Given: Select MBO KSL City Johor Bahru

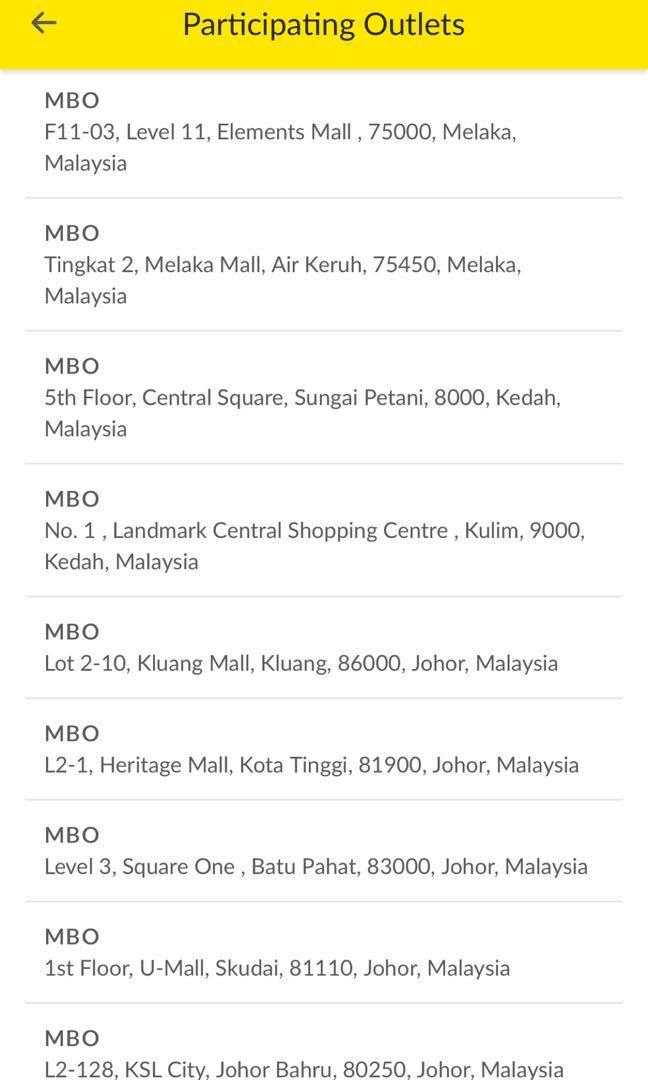Looking at the screenshot, I should [x=324, y=1042].
